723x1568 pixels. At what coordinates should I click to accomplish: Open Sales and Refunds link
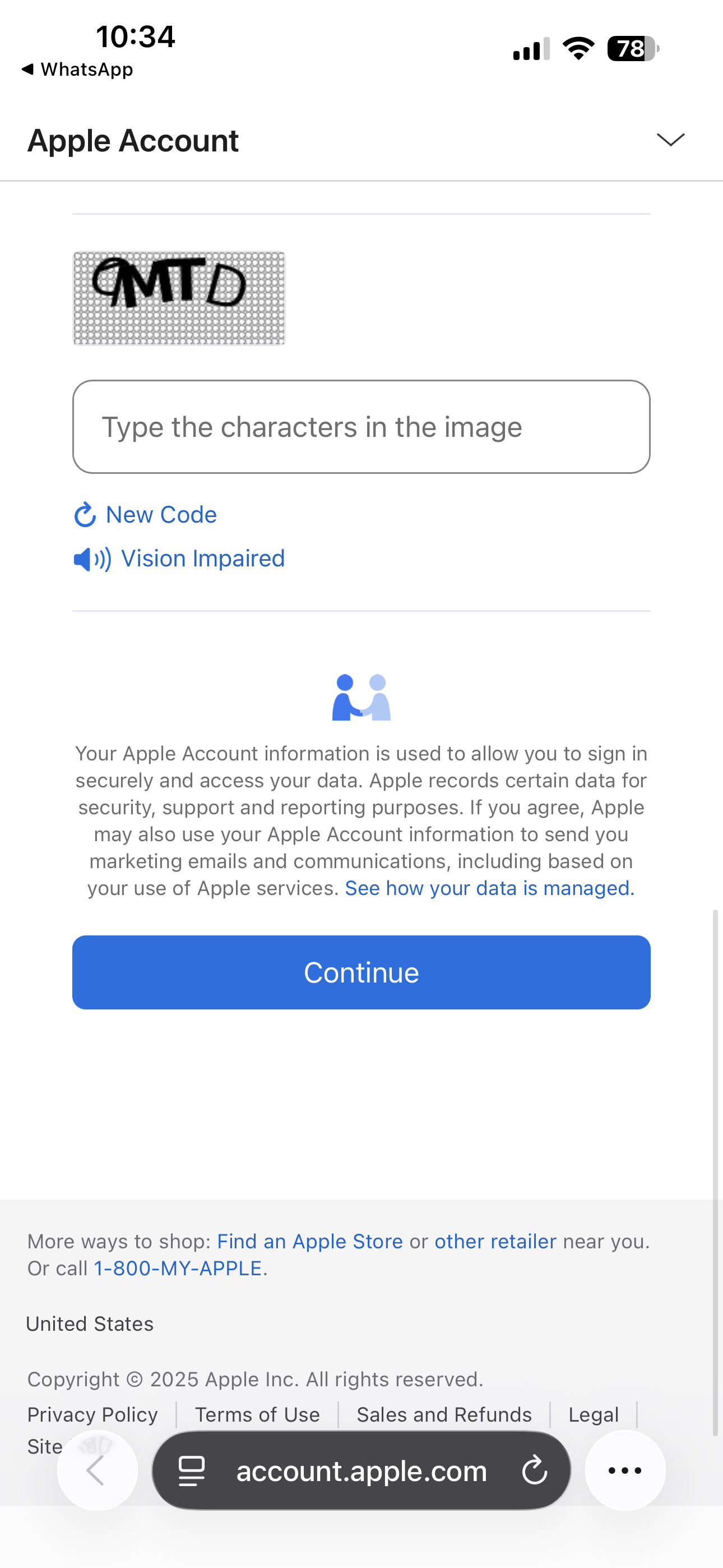pyautogui.click(x=444, y=1414)
